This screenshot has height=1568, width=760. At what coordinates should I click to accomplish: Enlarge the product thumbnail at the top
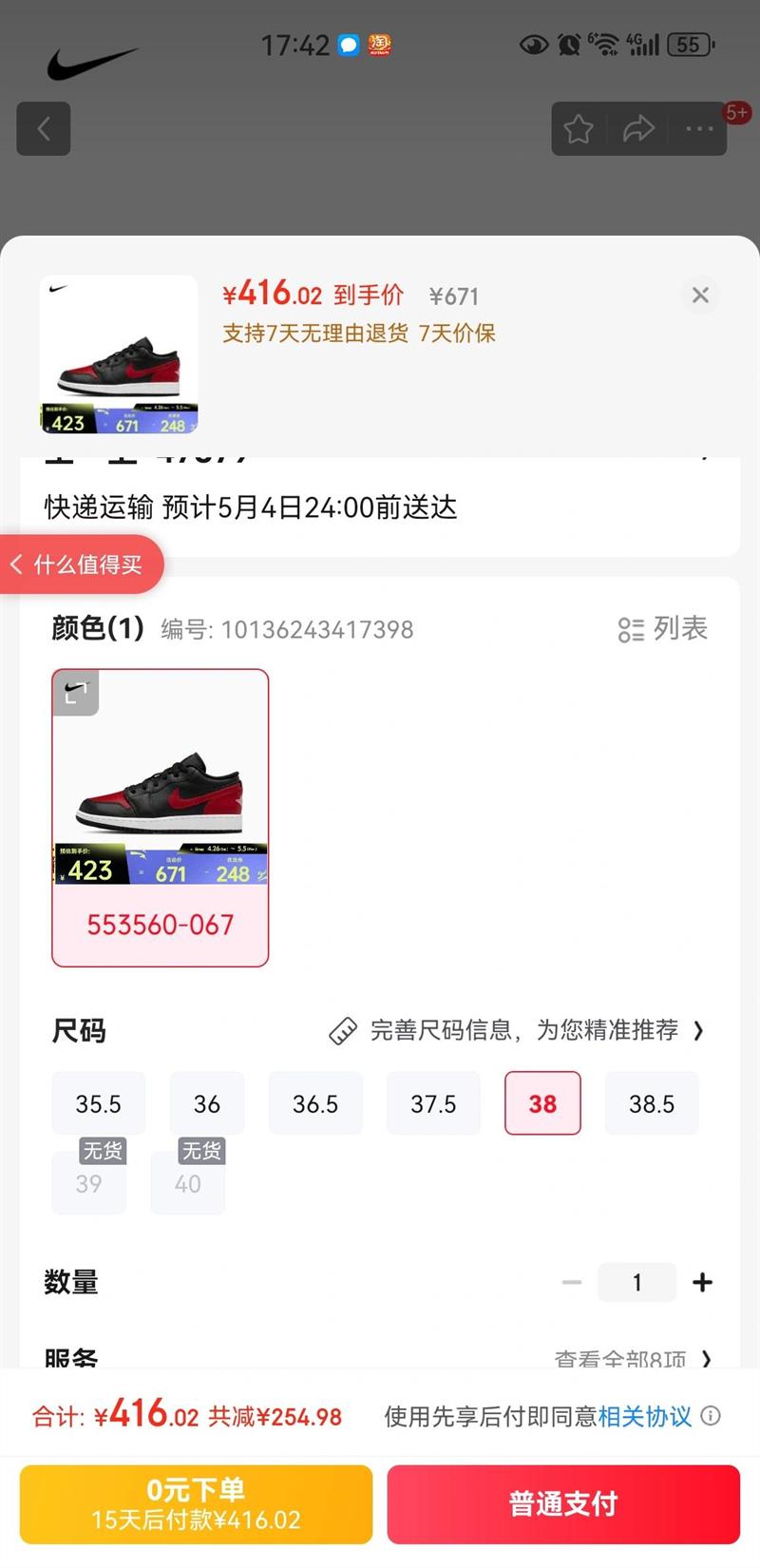[x=119, y=354]
